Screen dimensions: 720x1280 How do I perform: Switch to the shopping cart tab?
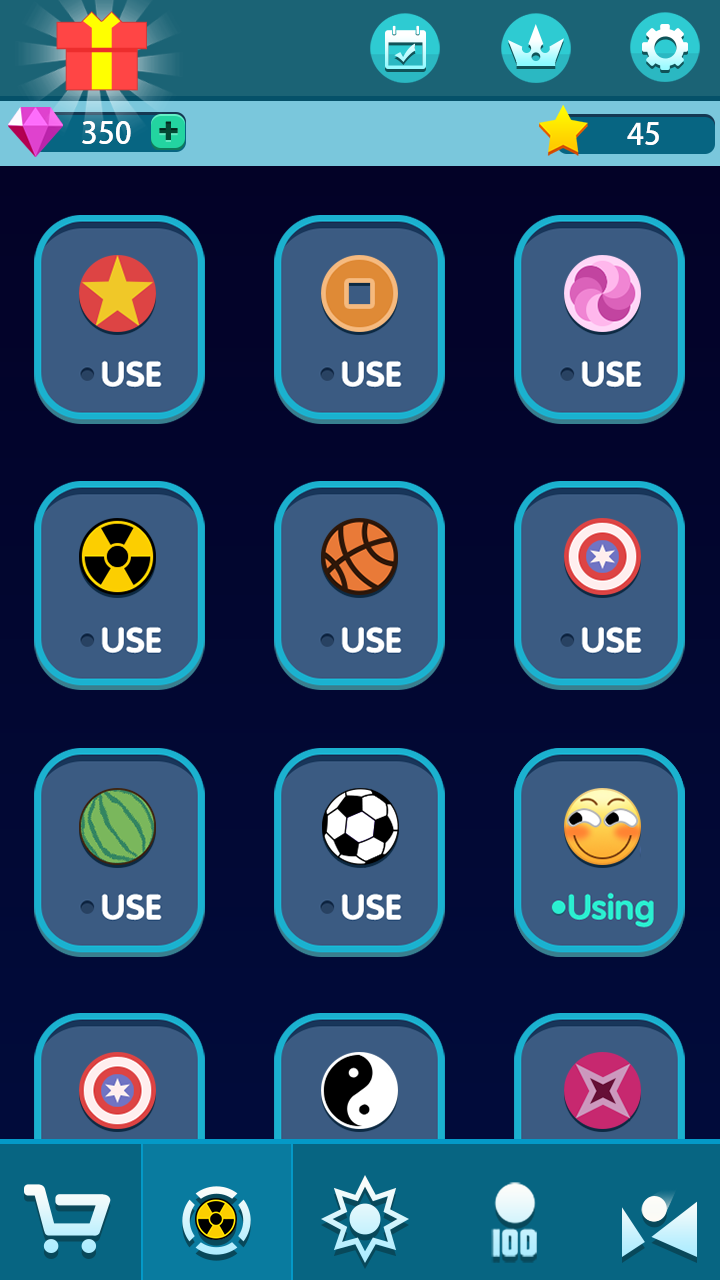[x=68, y=1213]
